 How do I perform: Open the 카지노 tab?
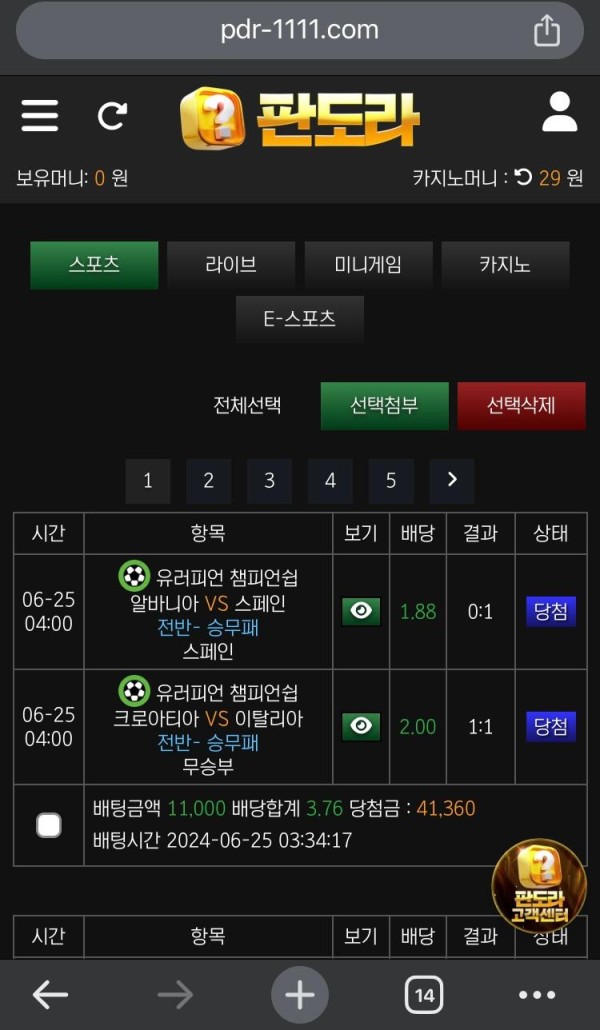point(505,265)
